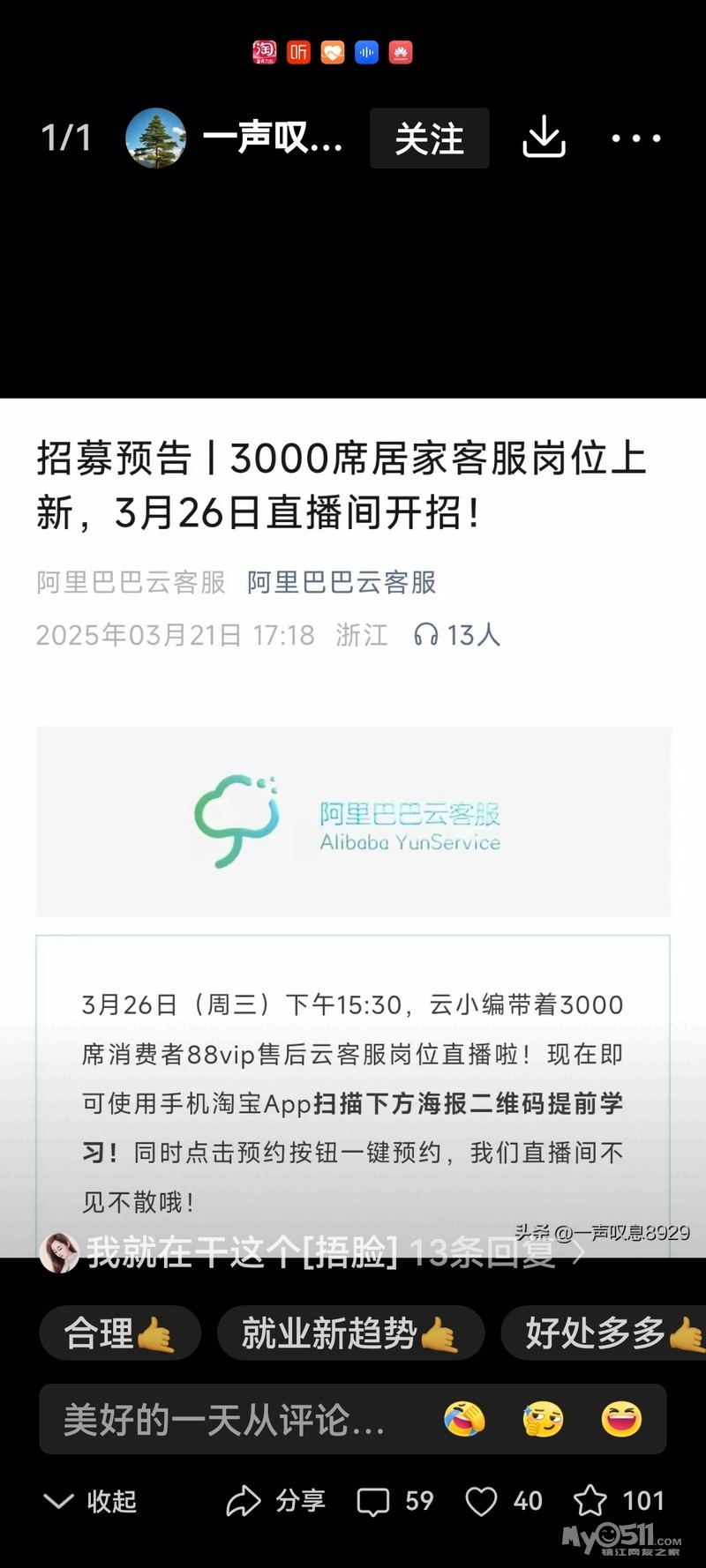The width and height of the screenshot is (706, 1568).
Task: Insert the grinning laughing emoji
Action: 621,1419
